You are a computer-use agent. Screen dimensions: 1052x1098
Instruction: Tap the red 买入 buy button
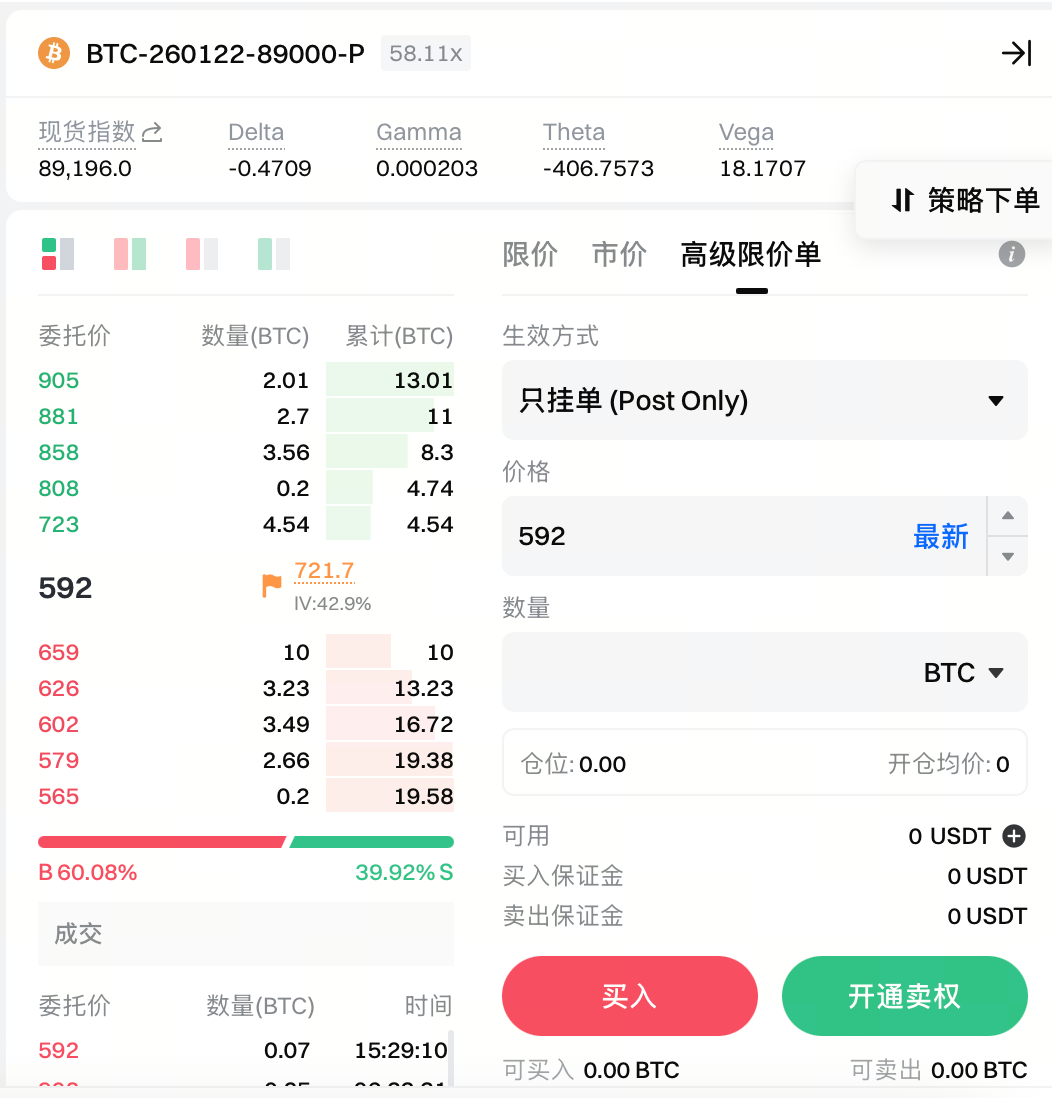(x=629, y=996)
